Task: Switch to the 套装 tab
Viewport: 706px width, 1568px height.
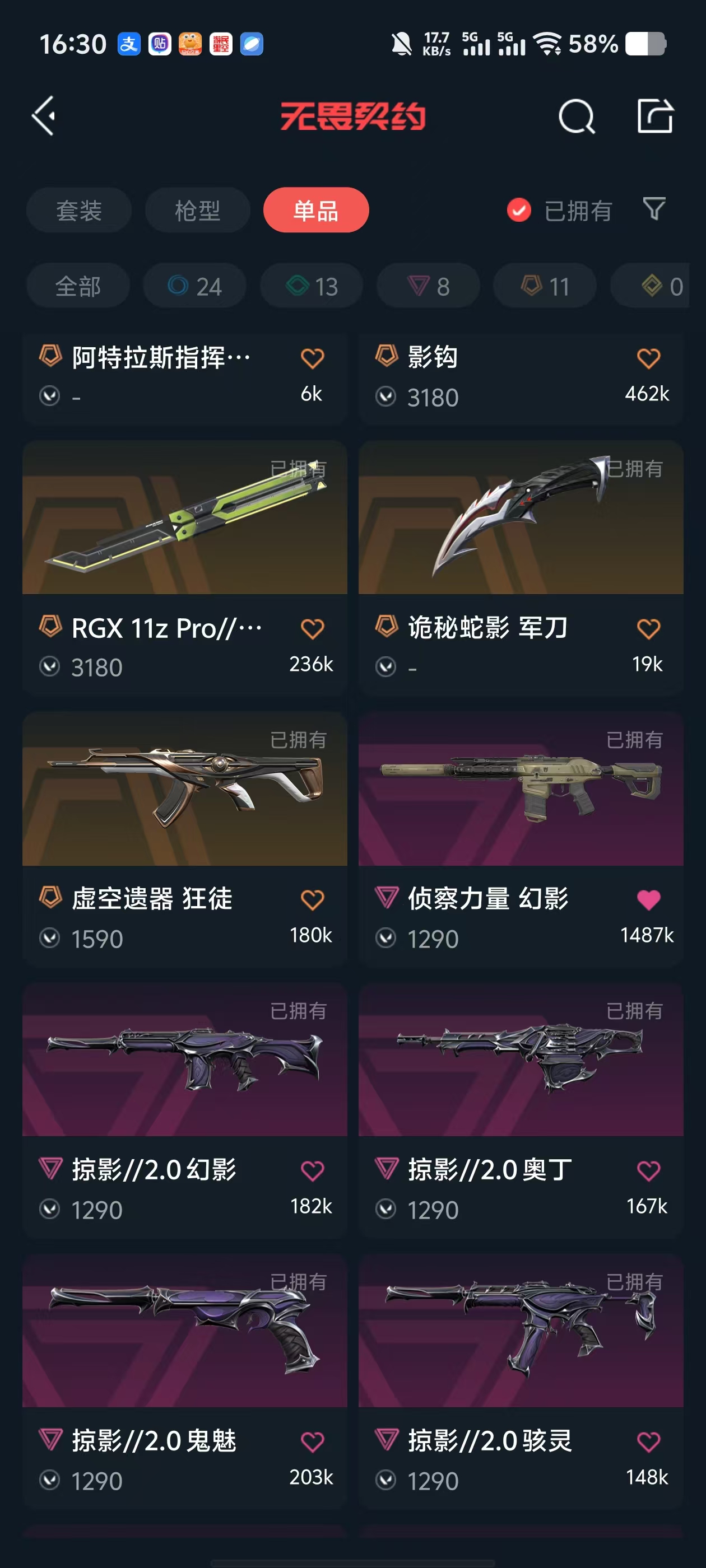Action: tap(78, 211)
